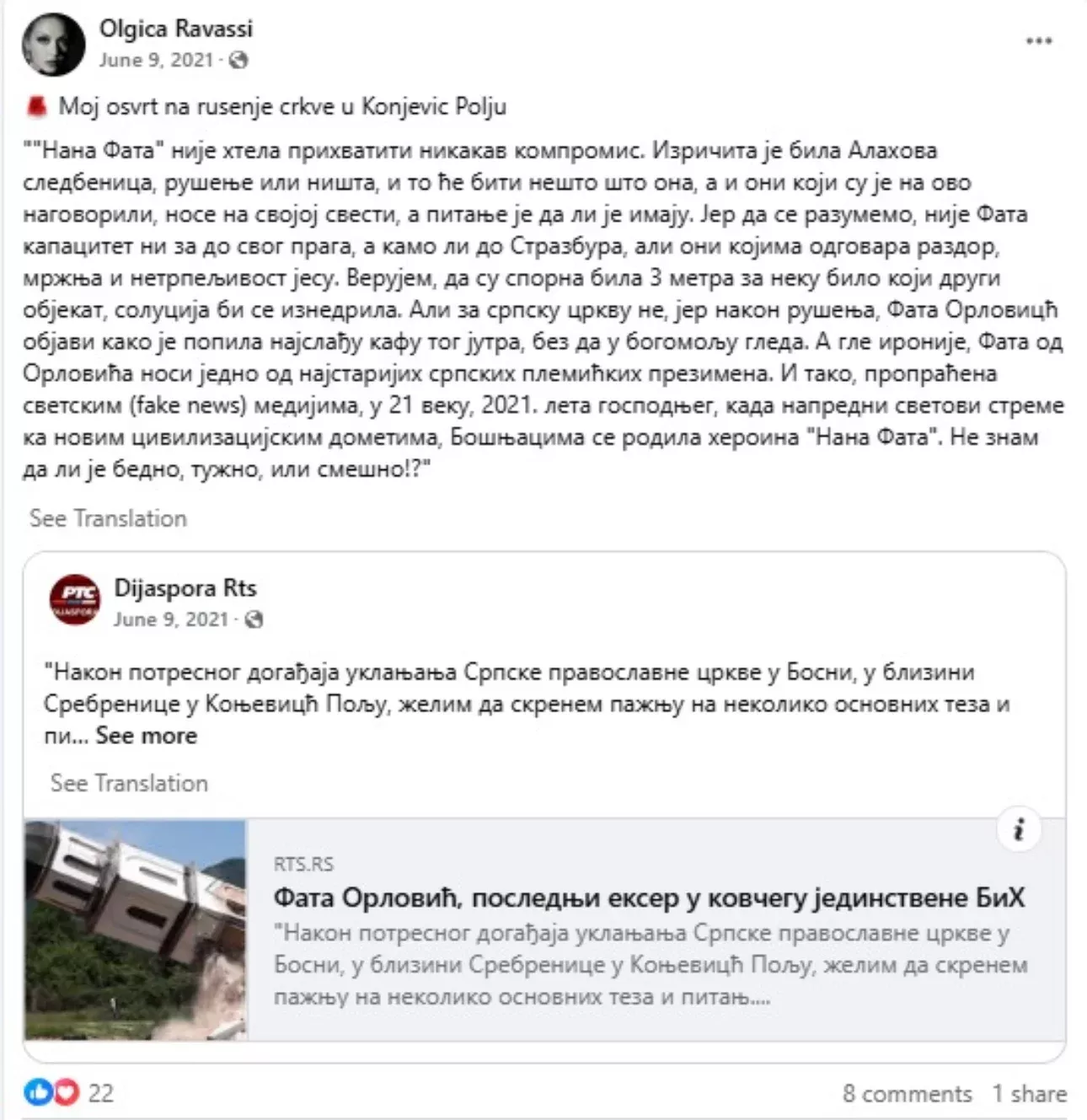The image size is (1087, 1120).
Task: Open the RTS.RS article link card
Action: pos(649,898)
